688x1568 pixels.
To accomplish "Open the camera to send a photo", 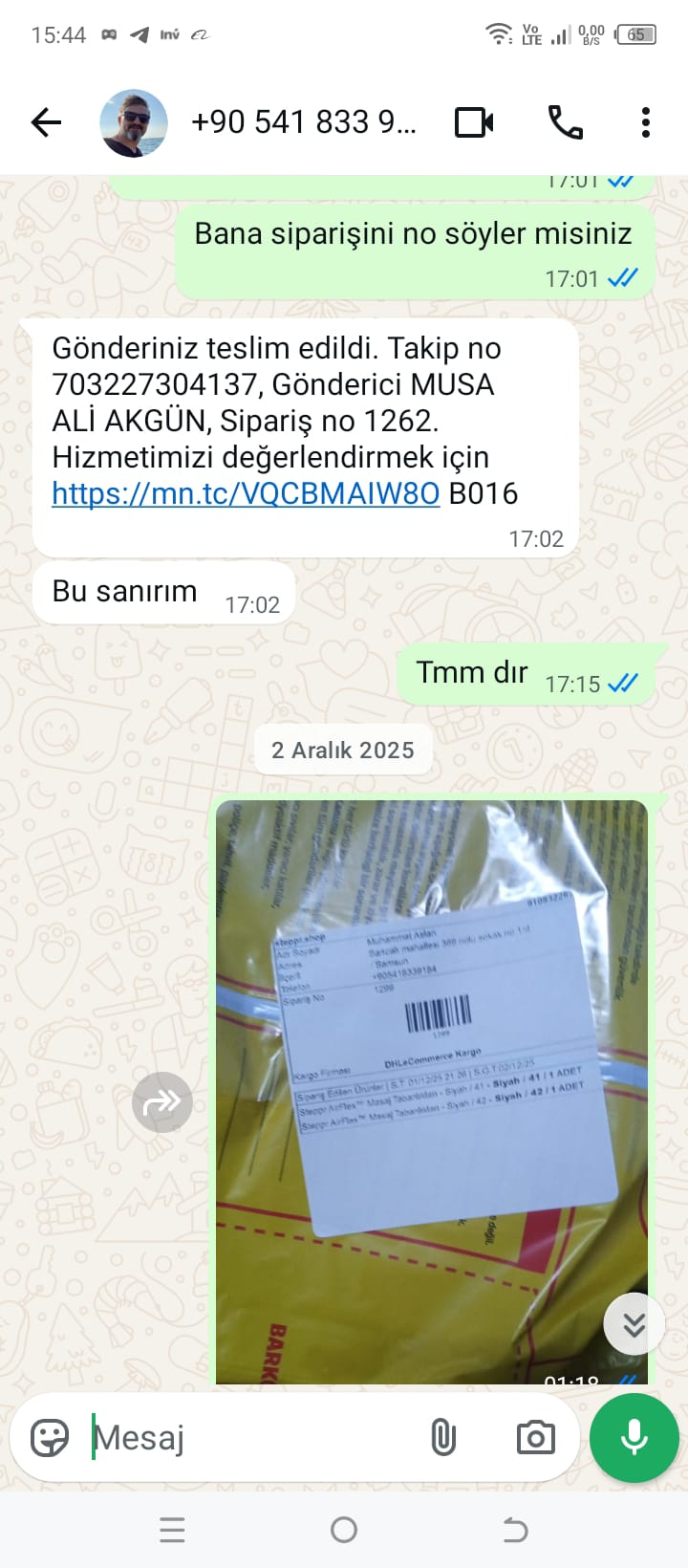I will (535, 1437).
